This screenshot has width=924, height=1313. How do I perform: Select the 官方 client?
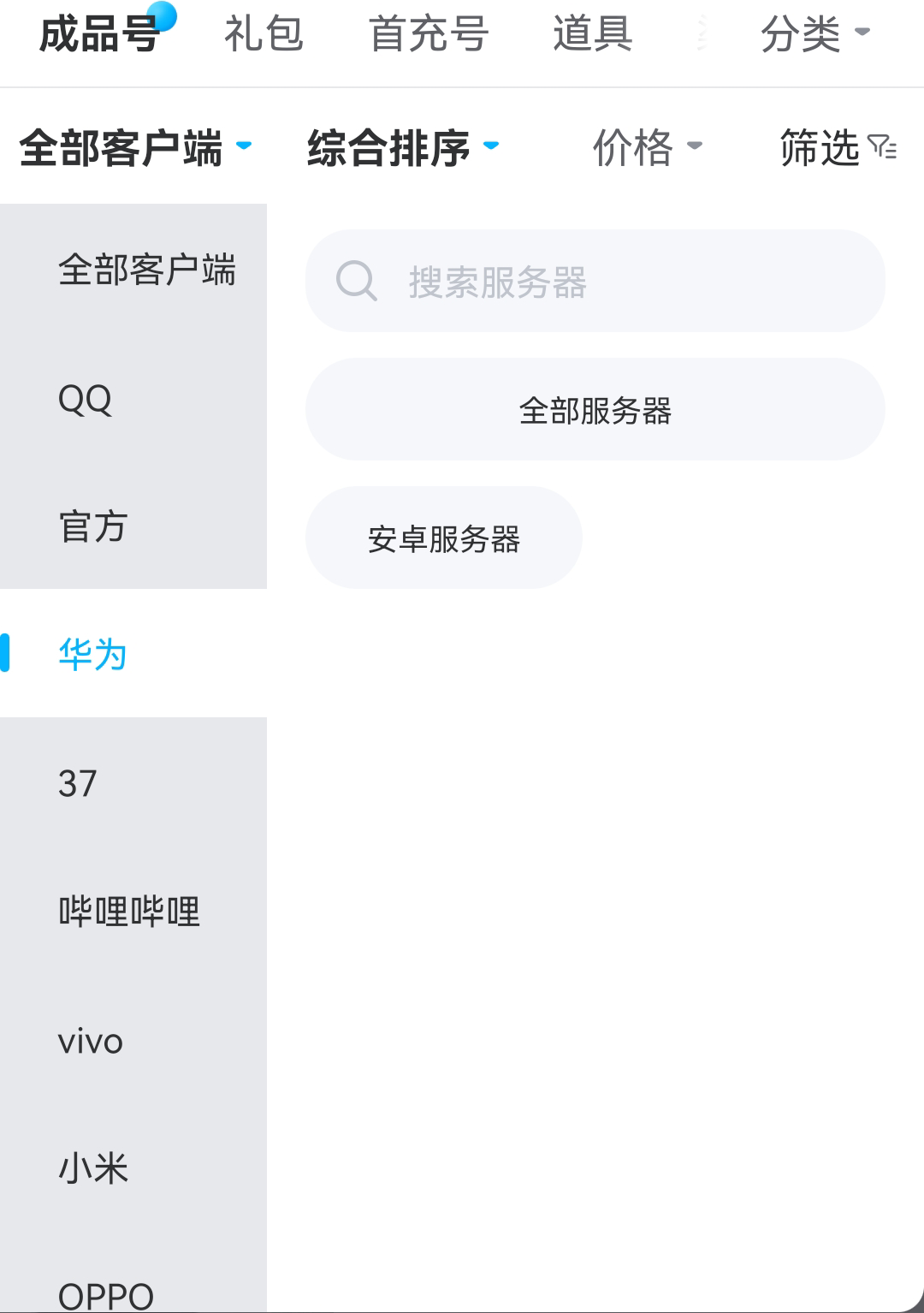click(x=92, y=526)
